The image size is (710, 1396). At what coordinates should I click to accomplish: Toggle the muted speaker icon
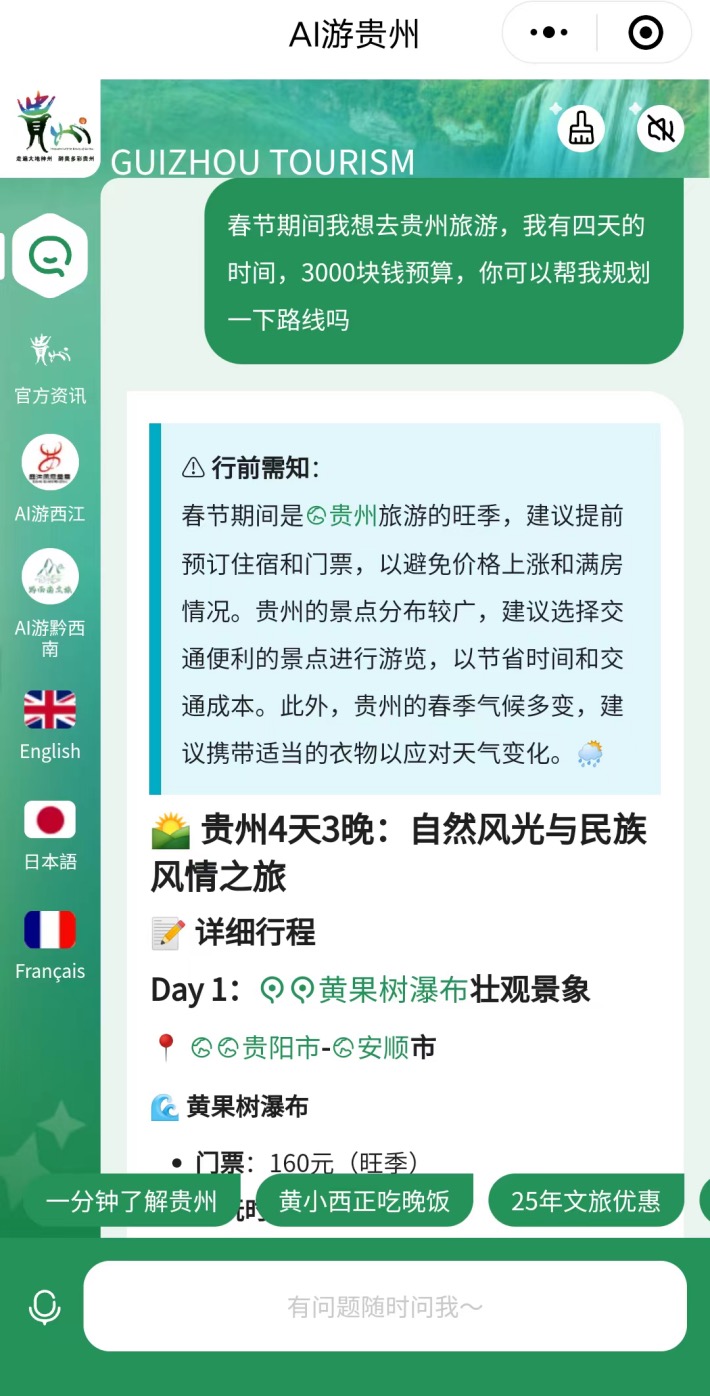click(660, 128)
